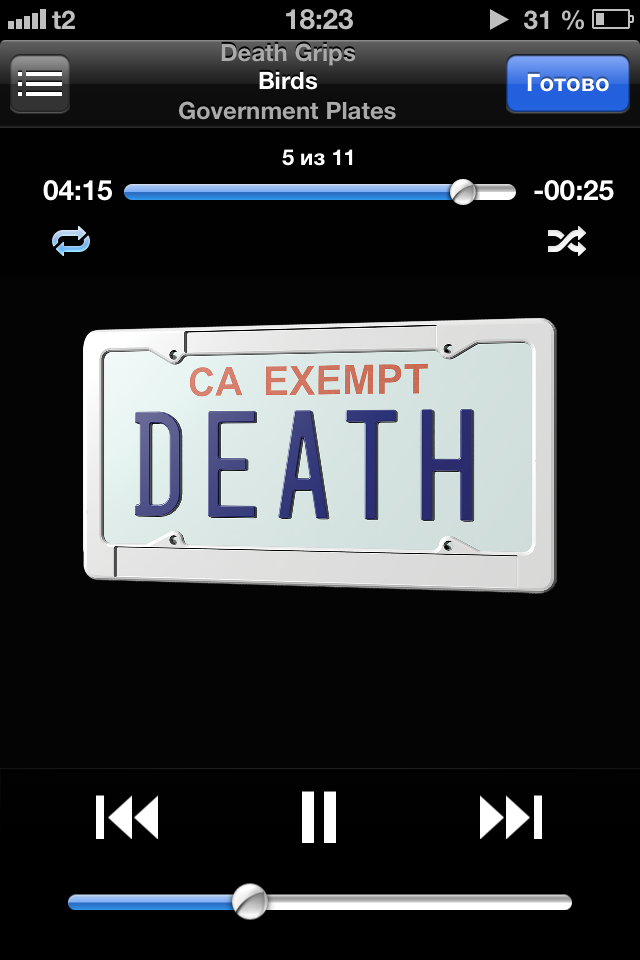
Task: Open the track list view
Action: point(40,83)
